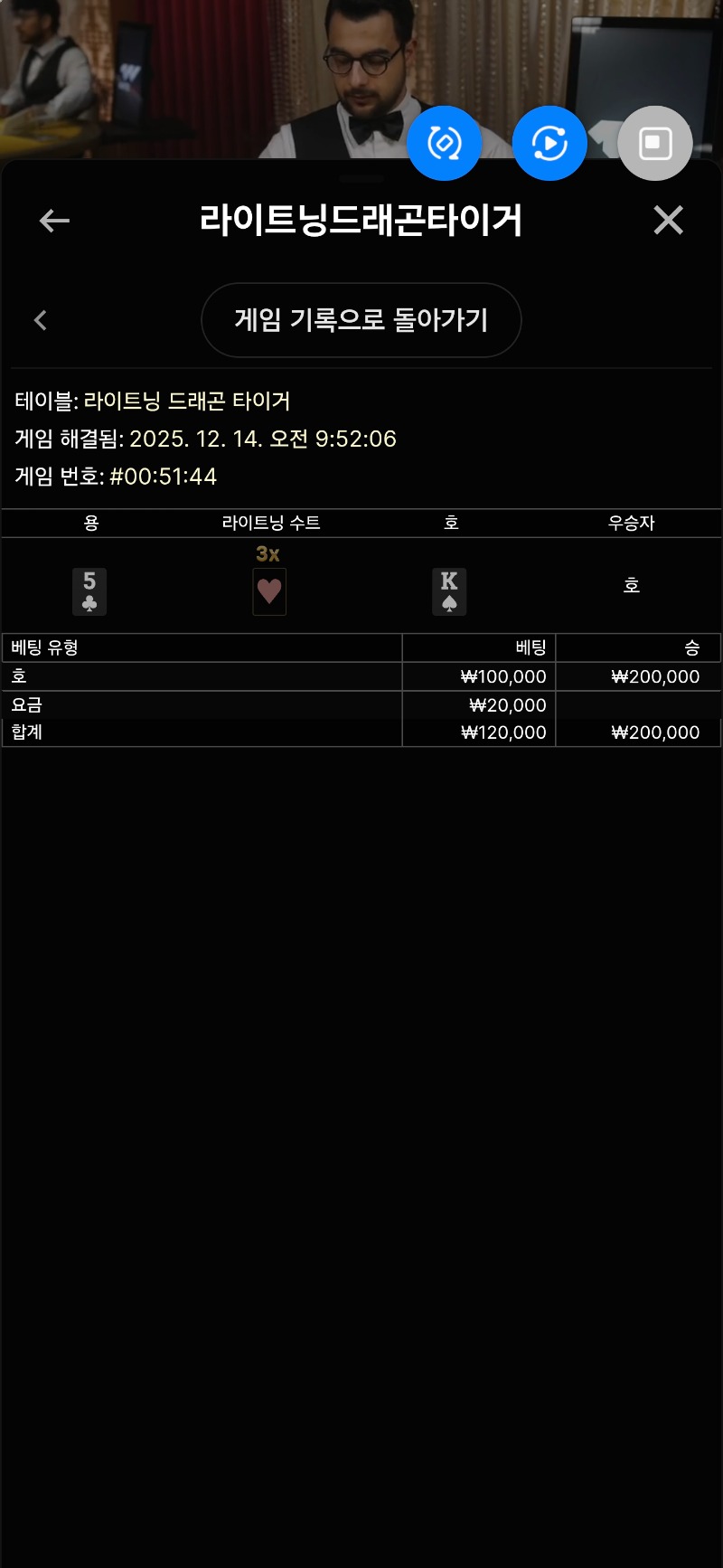Click the 용 column header

coord(90,523)
